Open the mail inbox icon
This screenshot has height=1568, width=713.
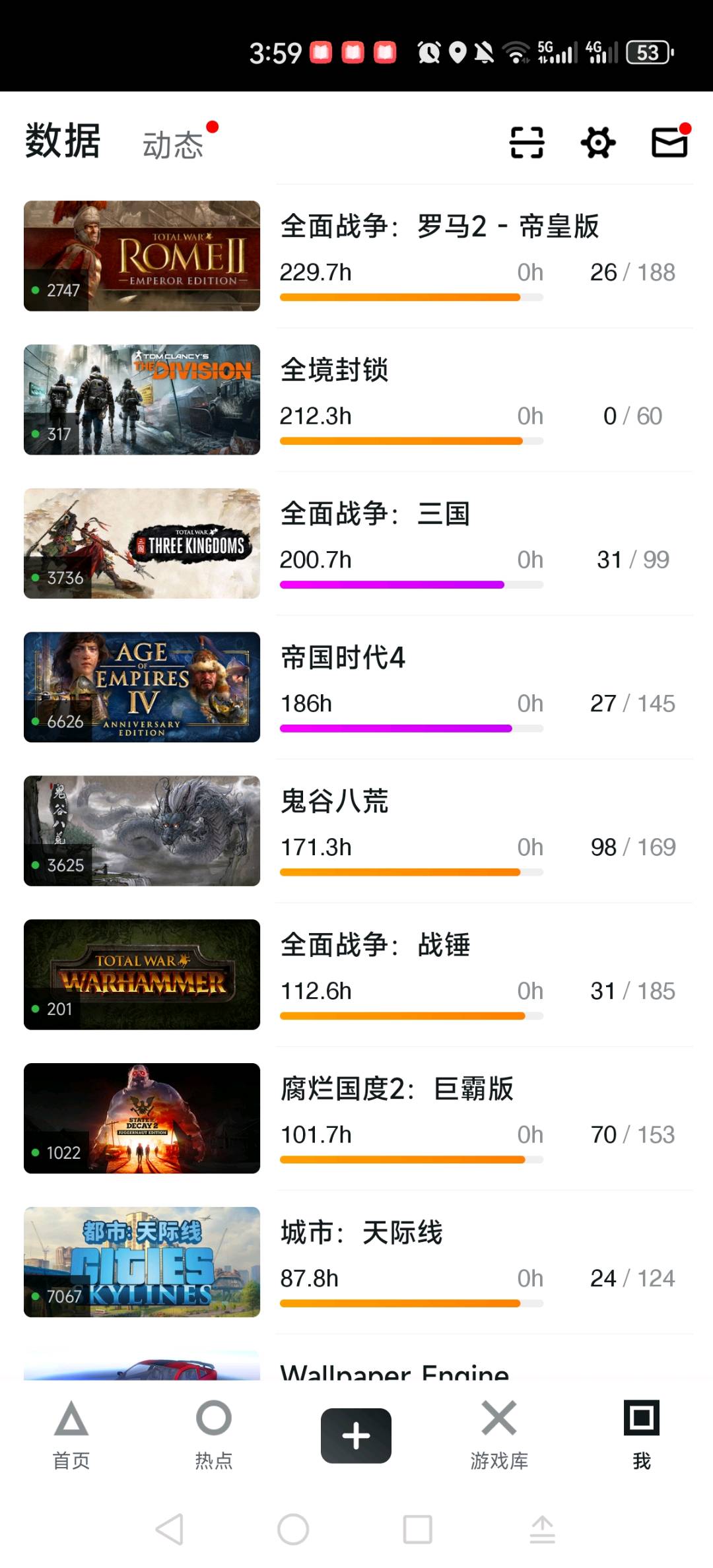pyautogui.click(x=669, y=143)
